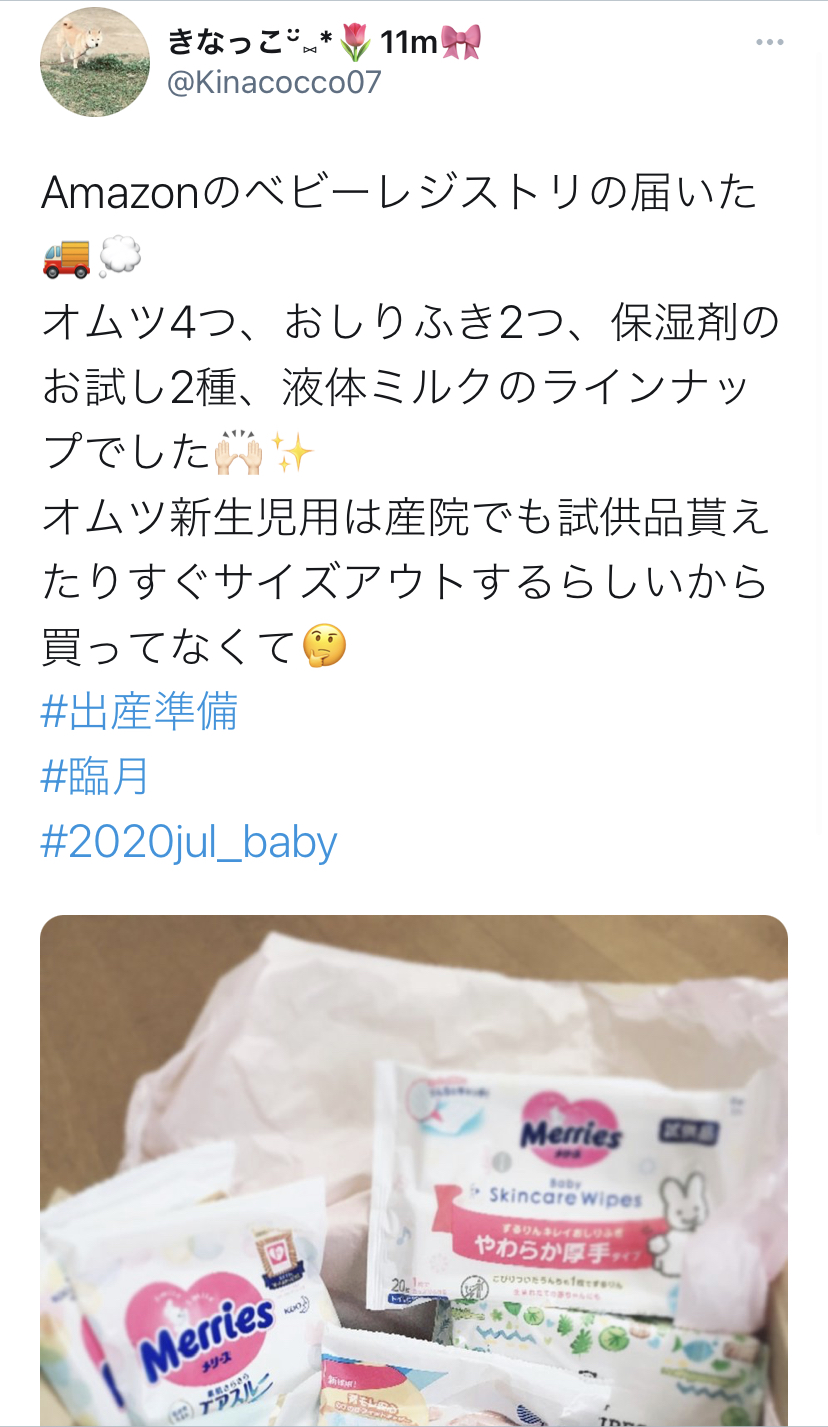Open hashtag #出産準備

tap(139, 712)
